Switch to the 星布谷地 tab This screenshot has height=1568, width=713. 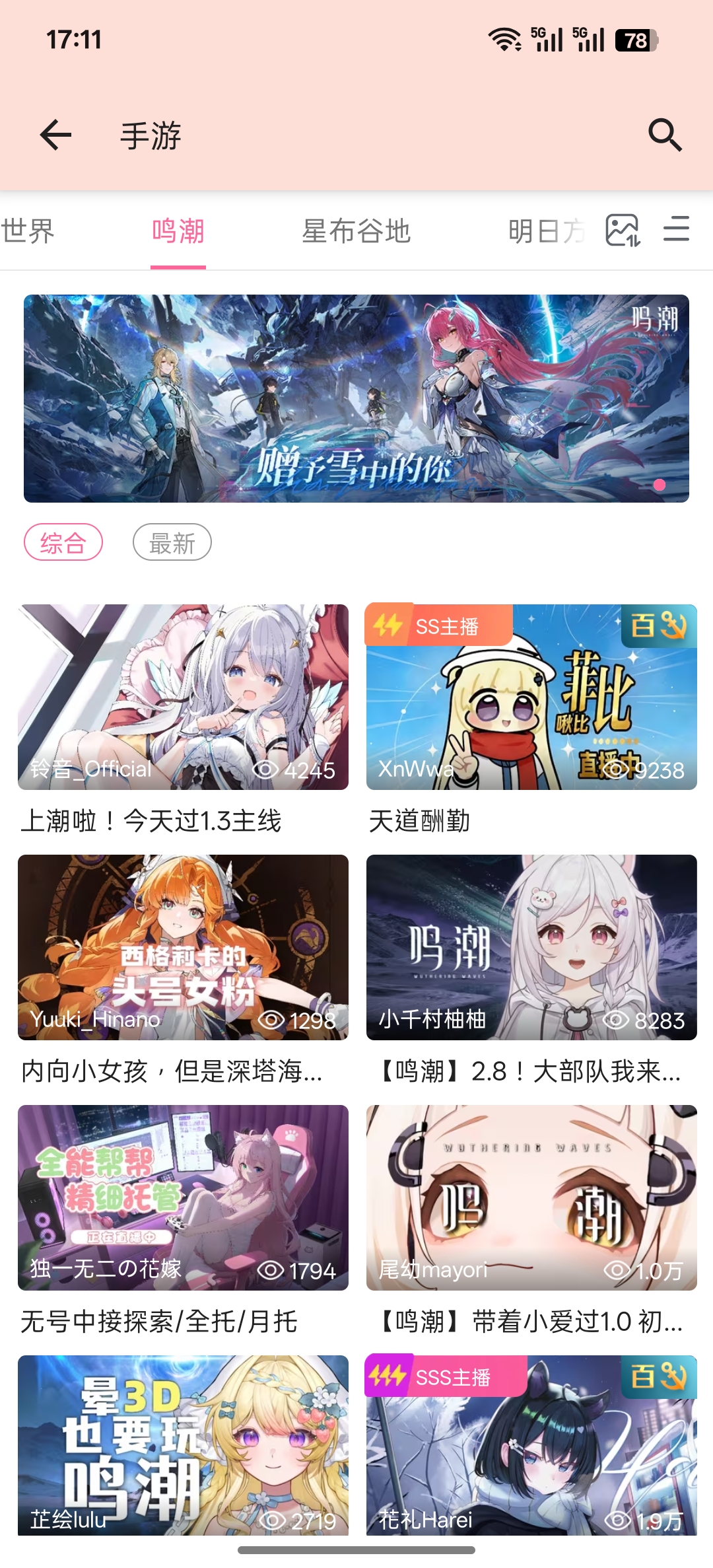point(356,231)
